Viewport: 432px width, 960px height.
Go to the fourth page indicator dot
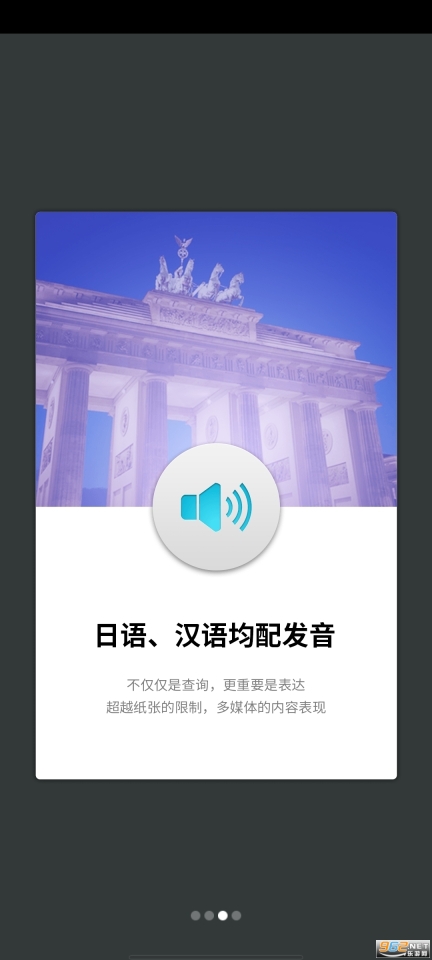(x=236, y=915)
